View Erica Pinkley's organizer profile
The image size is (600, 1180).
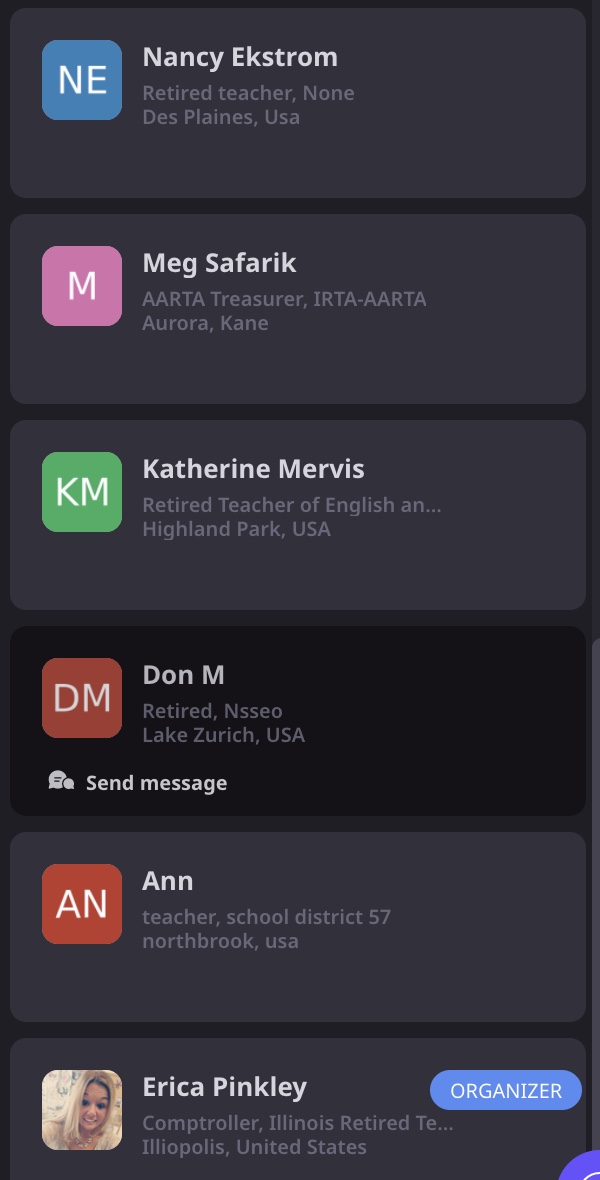click(297, 1109)
